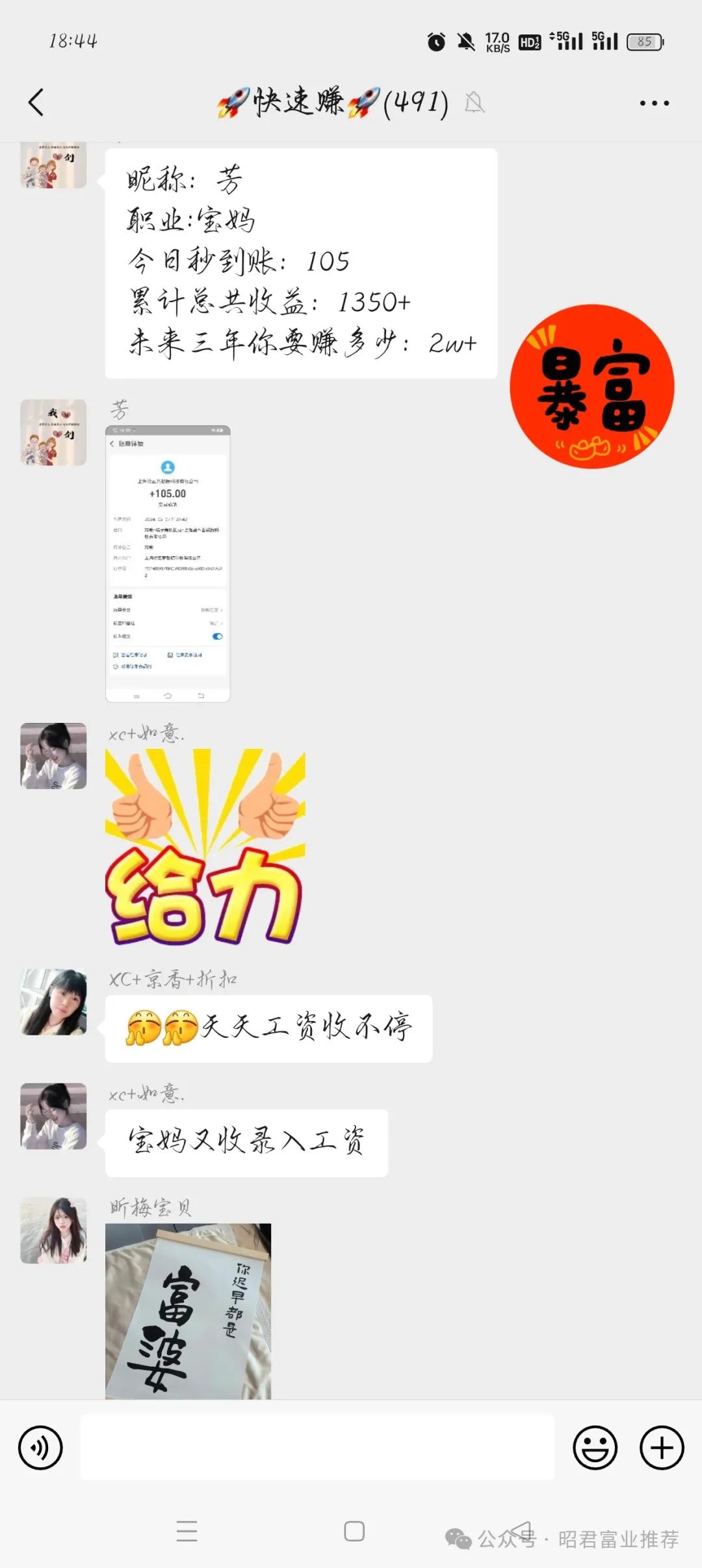Open the group chat overflow menu
Image resolution: width=702 pixels, height=1568 pixels.
coord(654,103)
